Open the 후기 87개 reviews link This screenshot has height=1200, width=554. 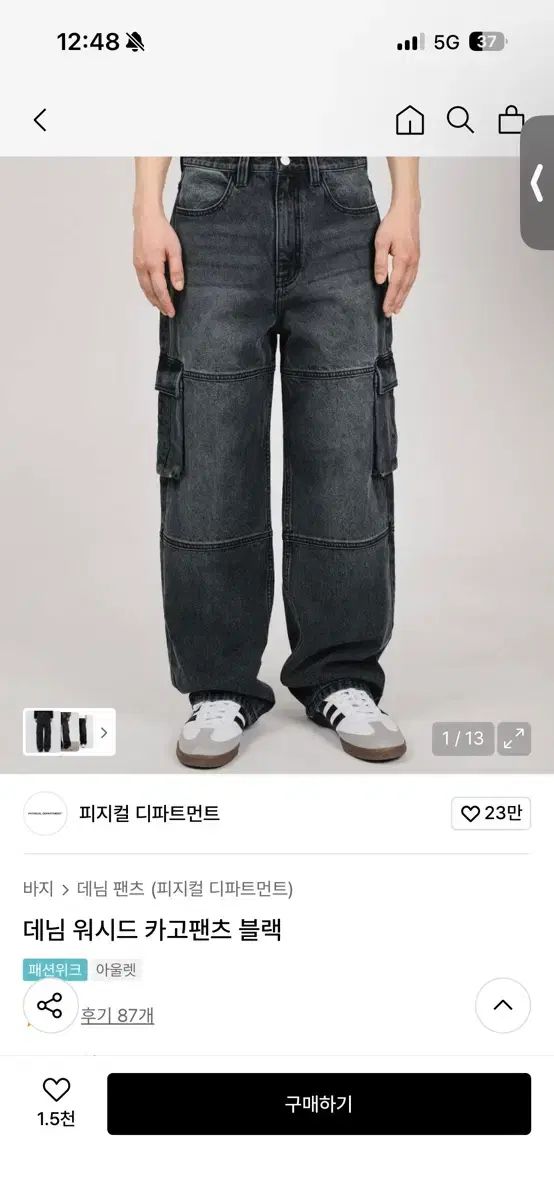pyautogui.click(x=117, y=1016)
